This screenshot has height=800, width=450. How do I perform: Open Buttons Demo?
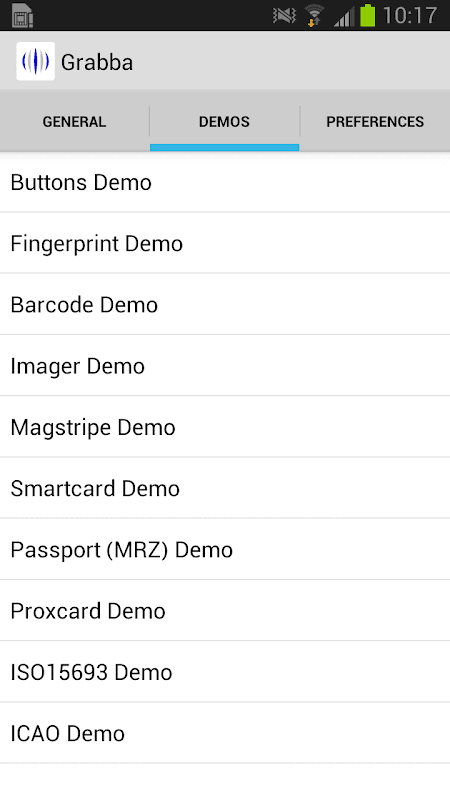pos(225,182)
